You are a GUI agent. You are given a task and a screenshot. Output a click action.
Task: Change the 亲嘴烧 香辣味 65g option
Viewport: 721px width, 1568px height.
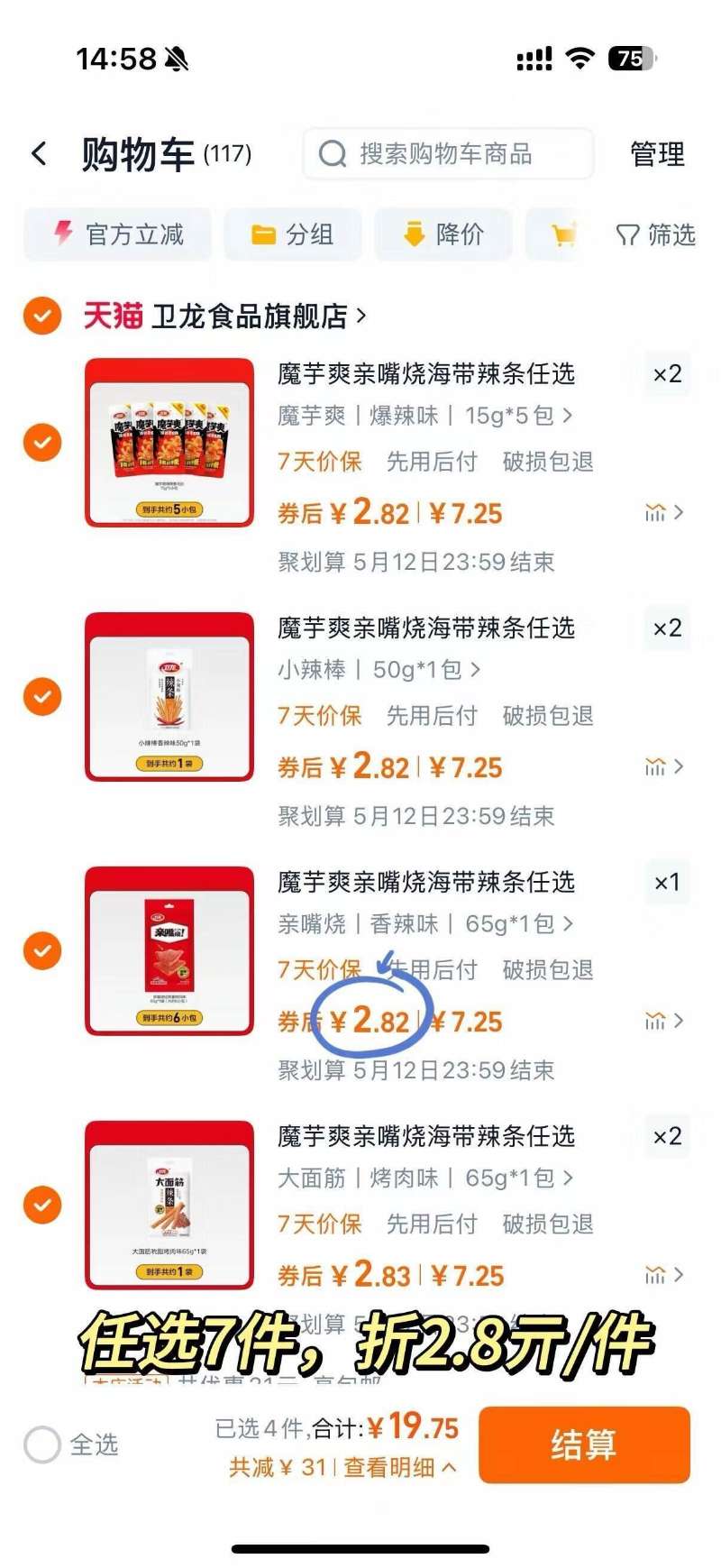[x=424, y=924]
